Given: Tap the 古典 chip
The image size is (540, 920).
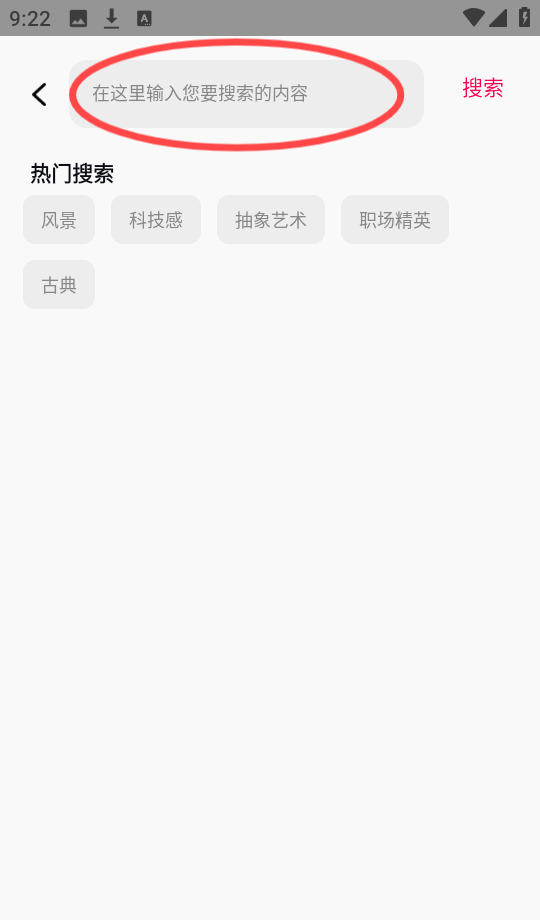Looking at the screenshot, I should point(59,285).
